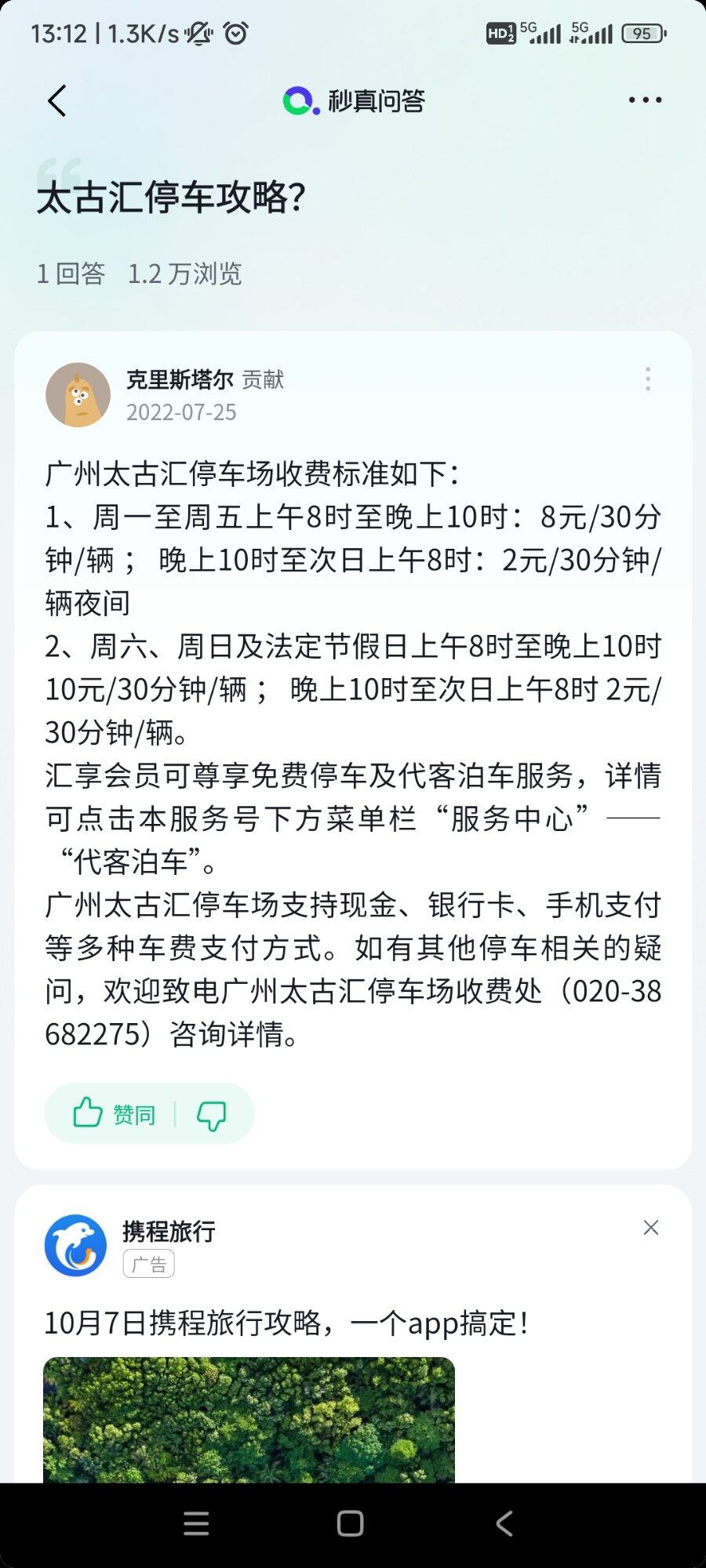Tap the system home button
The image size is (706, 1568).
[x=350, y=1523]
